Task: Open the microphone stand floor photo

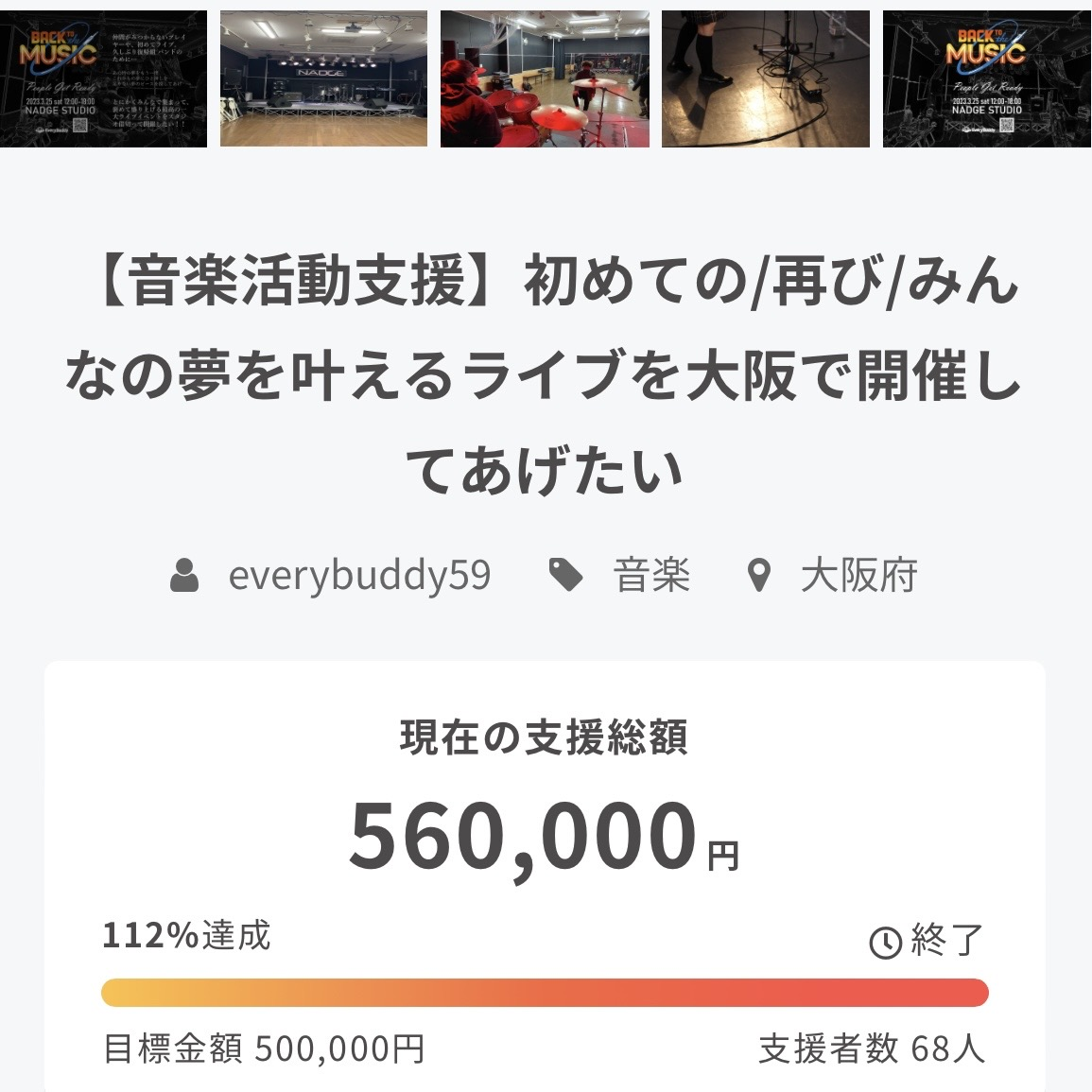Action: [x=765, y=78]
